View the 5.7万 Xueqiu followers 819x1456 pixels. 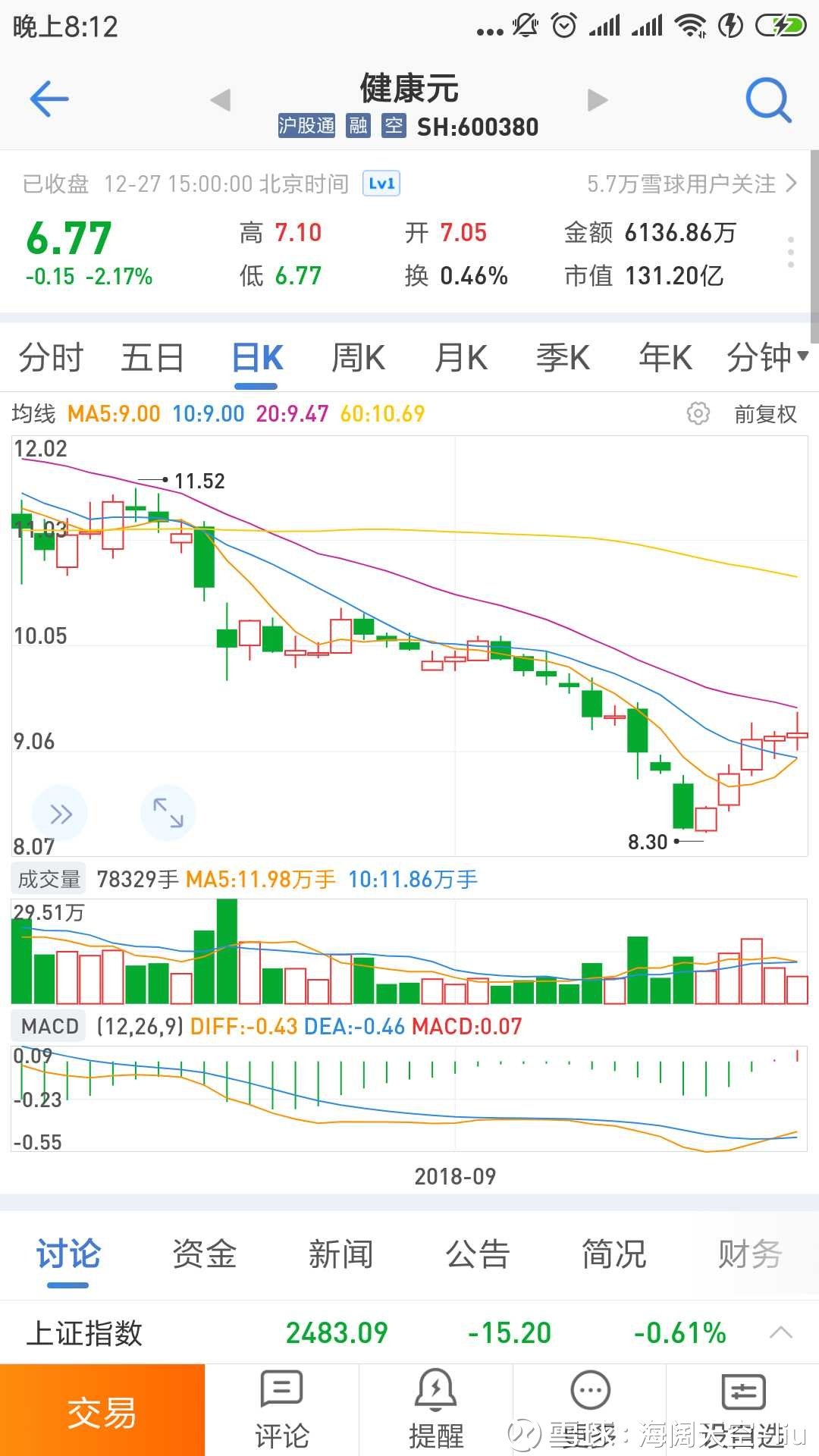tap(691, 184)
